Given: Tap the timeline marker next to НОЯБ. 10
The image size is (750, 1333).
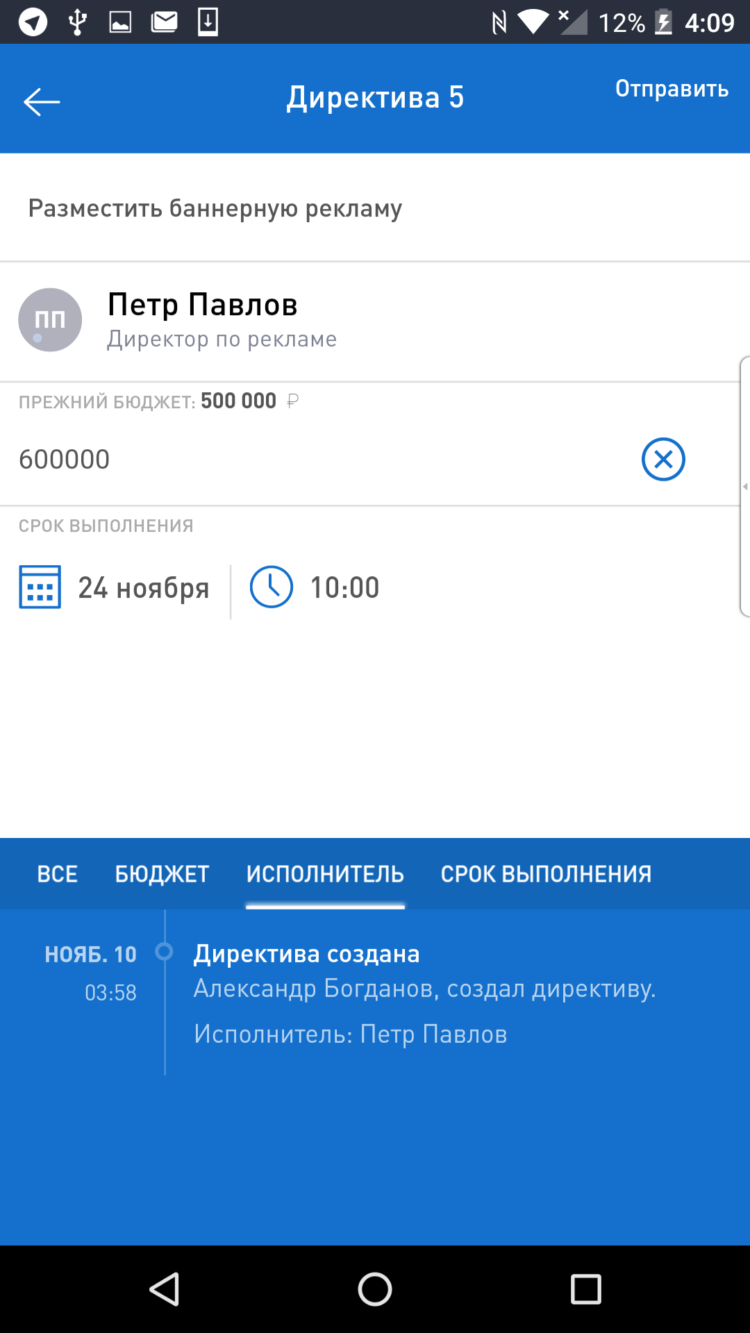Looking at the screenshot, I should (164, 953).
